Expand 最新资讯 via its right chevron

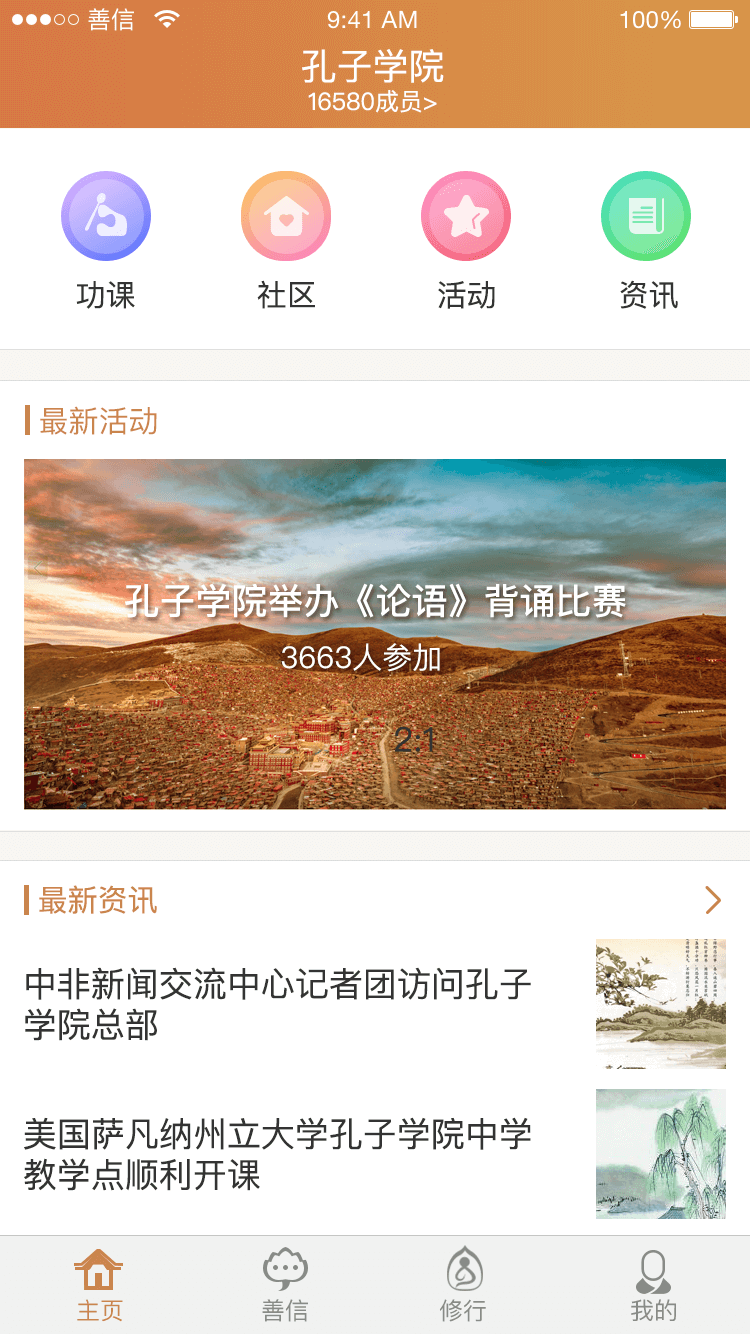click(713, 900)
